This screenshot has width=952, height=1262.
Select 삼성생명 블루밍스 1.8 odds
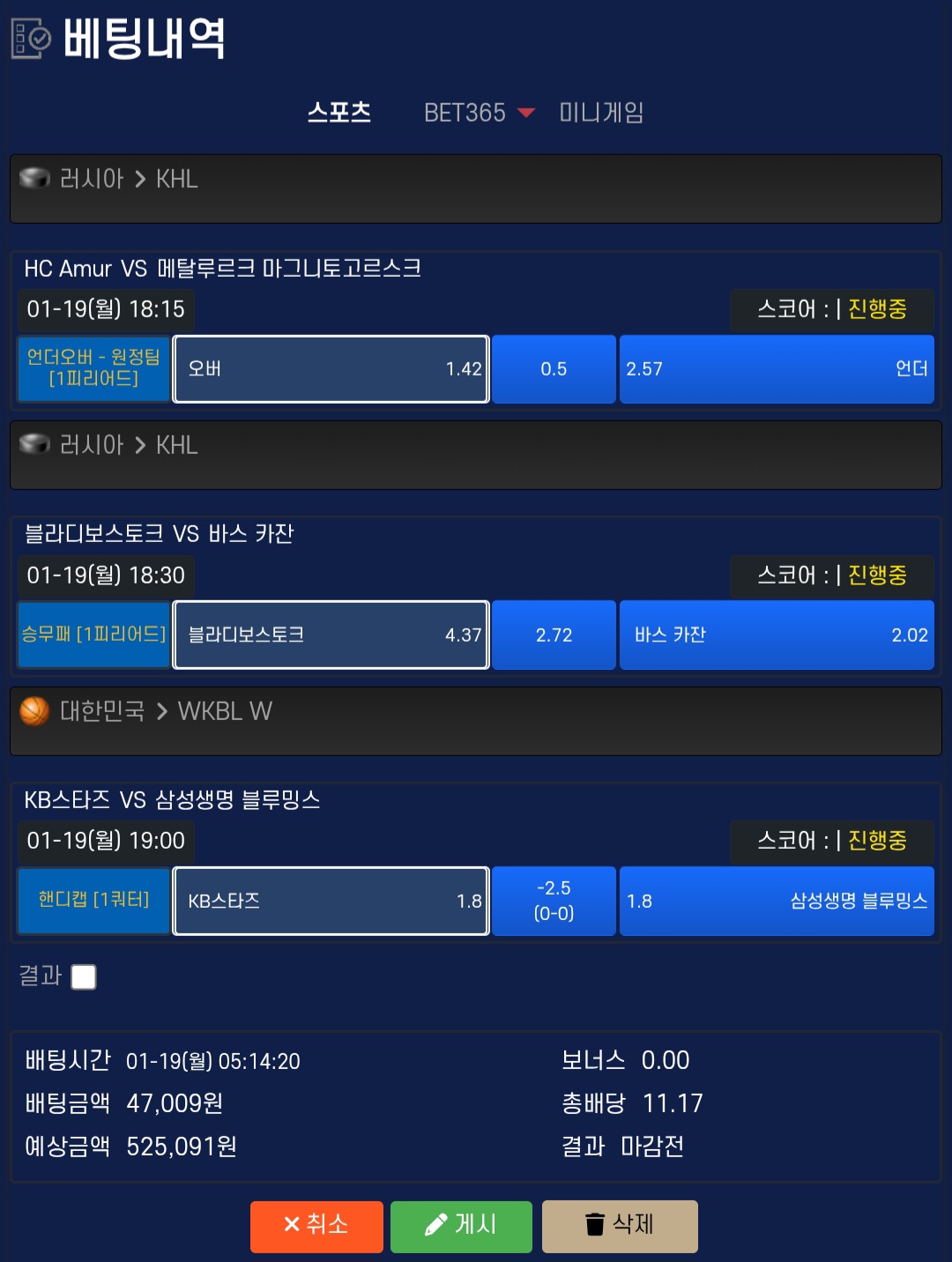pos(777,901)
